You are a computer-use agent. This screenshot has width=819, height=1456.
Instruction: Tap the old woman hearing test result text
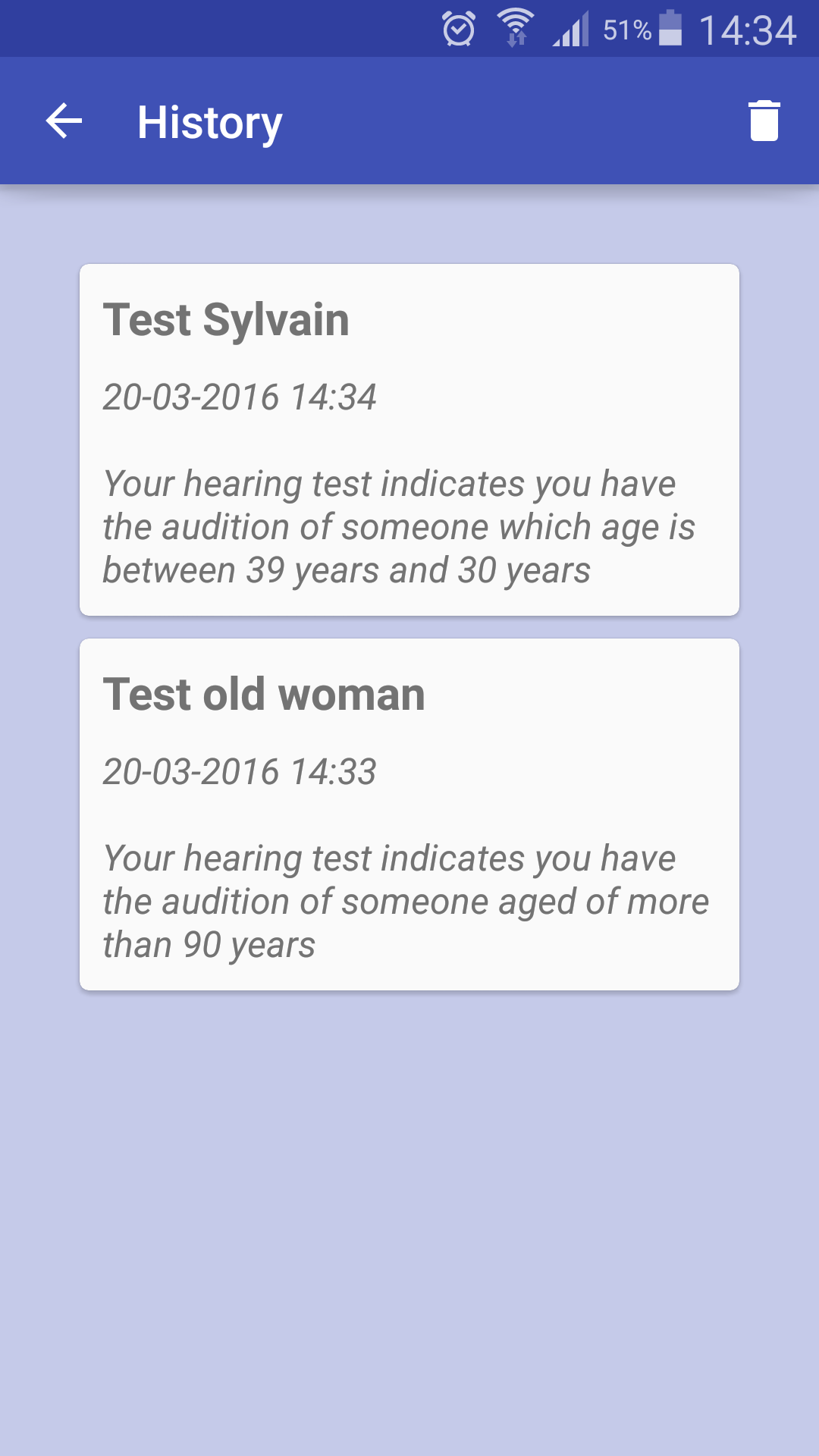406,900
